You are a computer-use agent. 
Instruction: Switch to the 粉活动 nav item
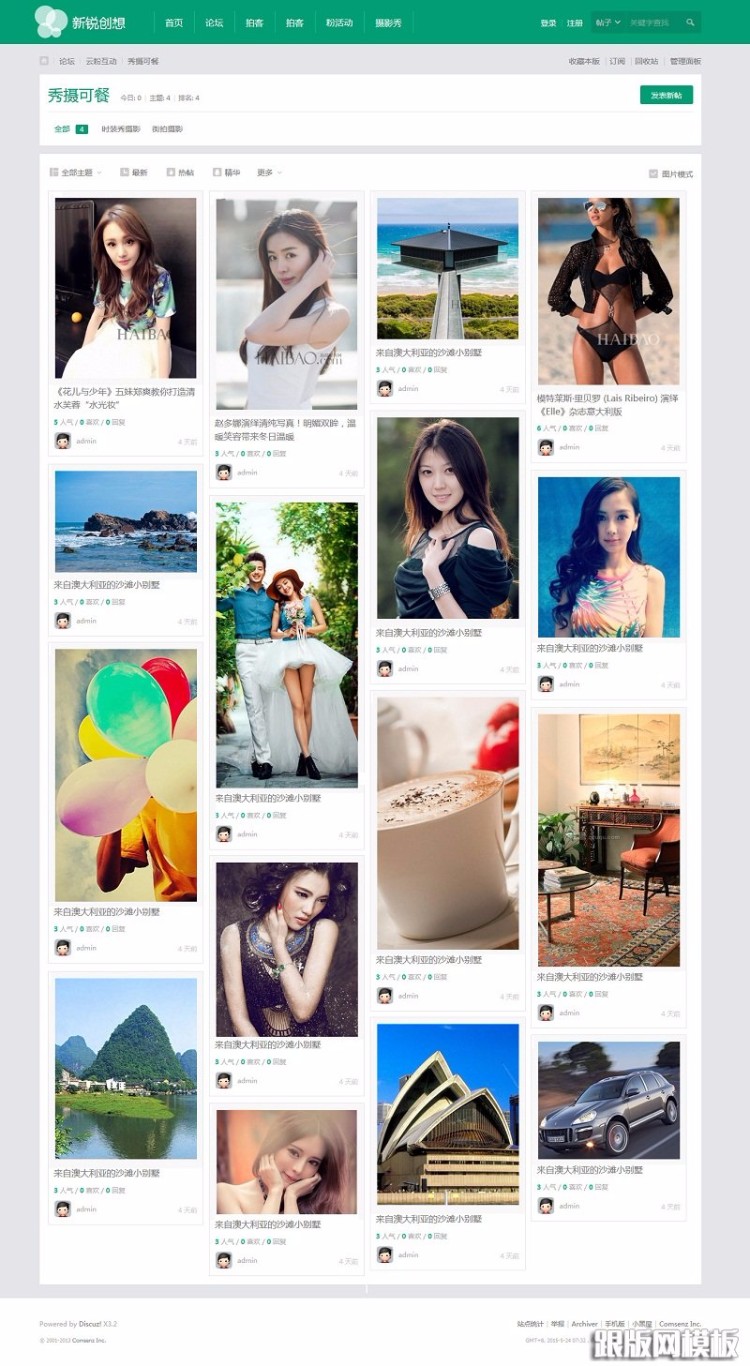coord(339,23)
